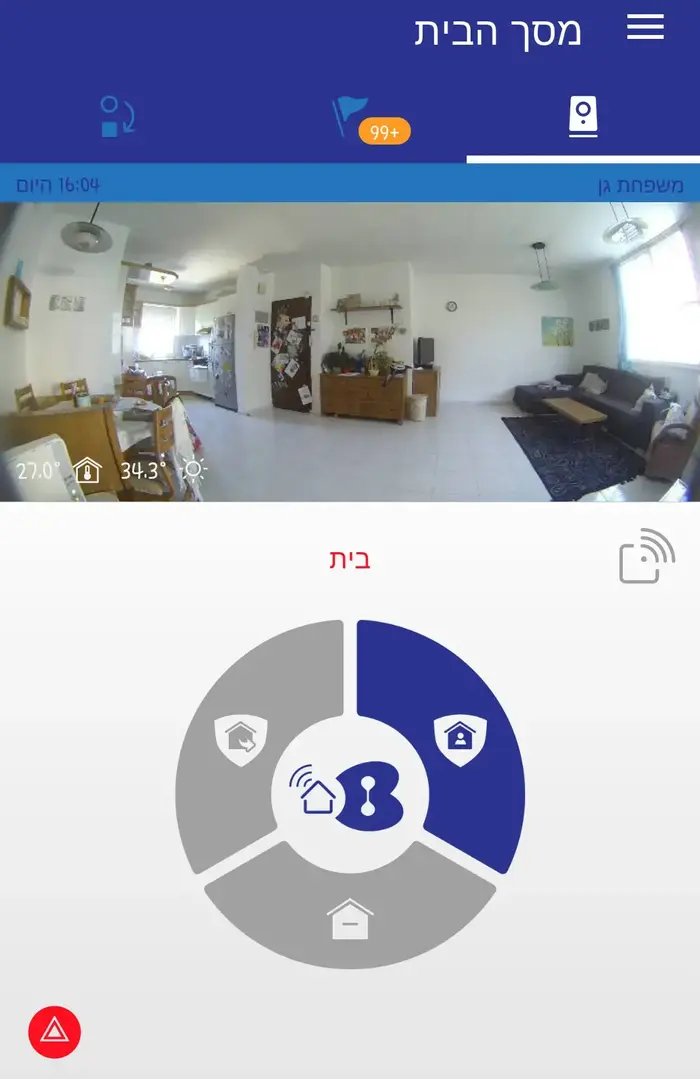Select the disarm mode at bottom segment
The height and width of the screenshot is (1079, 700).
350,915
